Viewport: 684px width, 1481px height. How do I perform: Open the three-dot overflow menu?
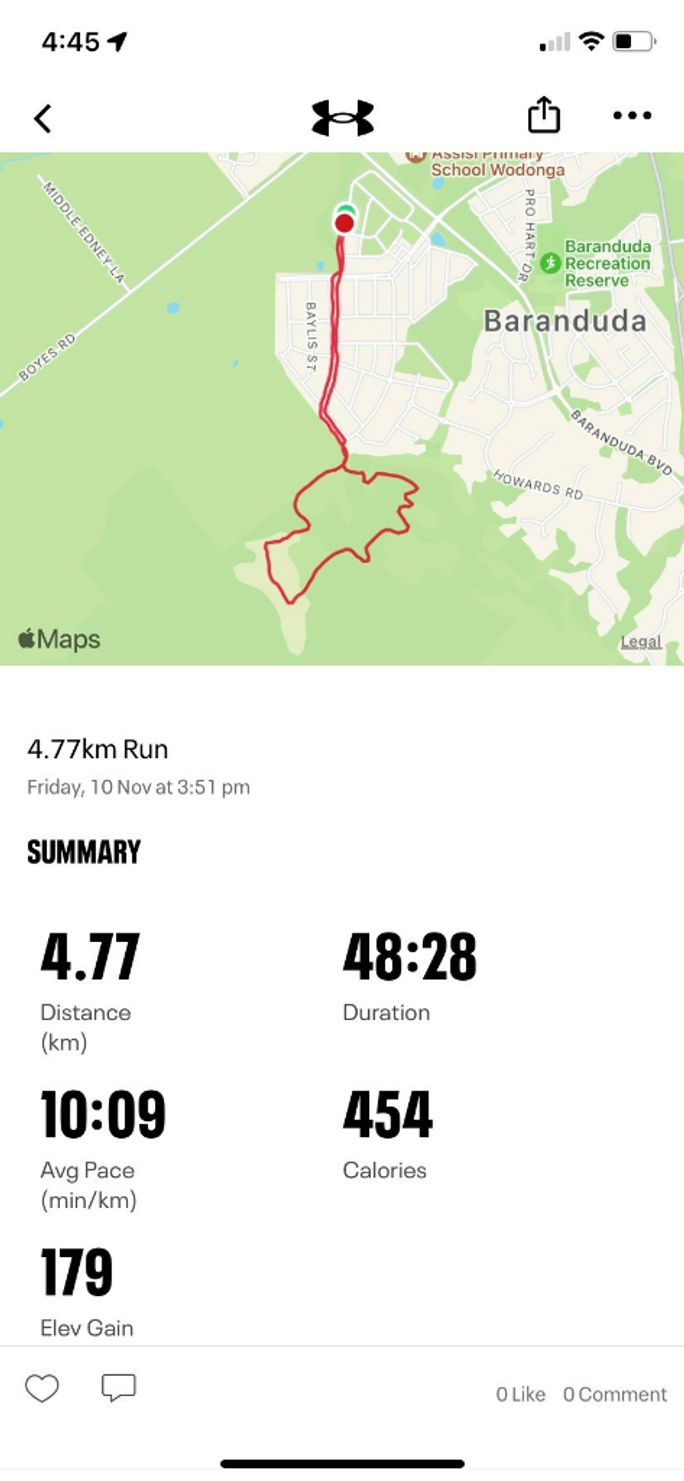pyautogui.click(x=632, y=116)
